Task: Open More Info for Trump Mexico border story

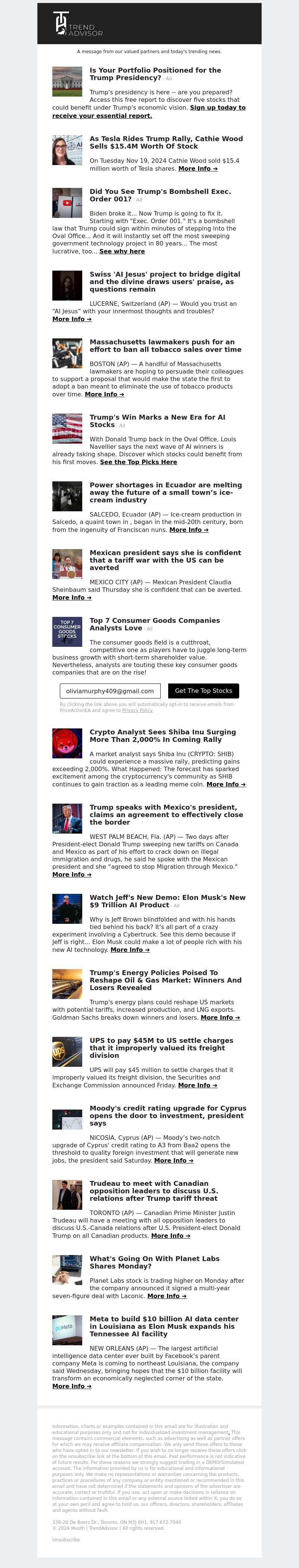Action: click(x=72, y=875)
